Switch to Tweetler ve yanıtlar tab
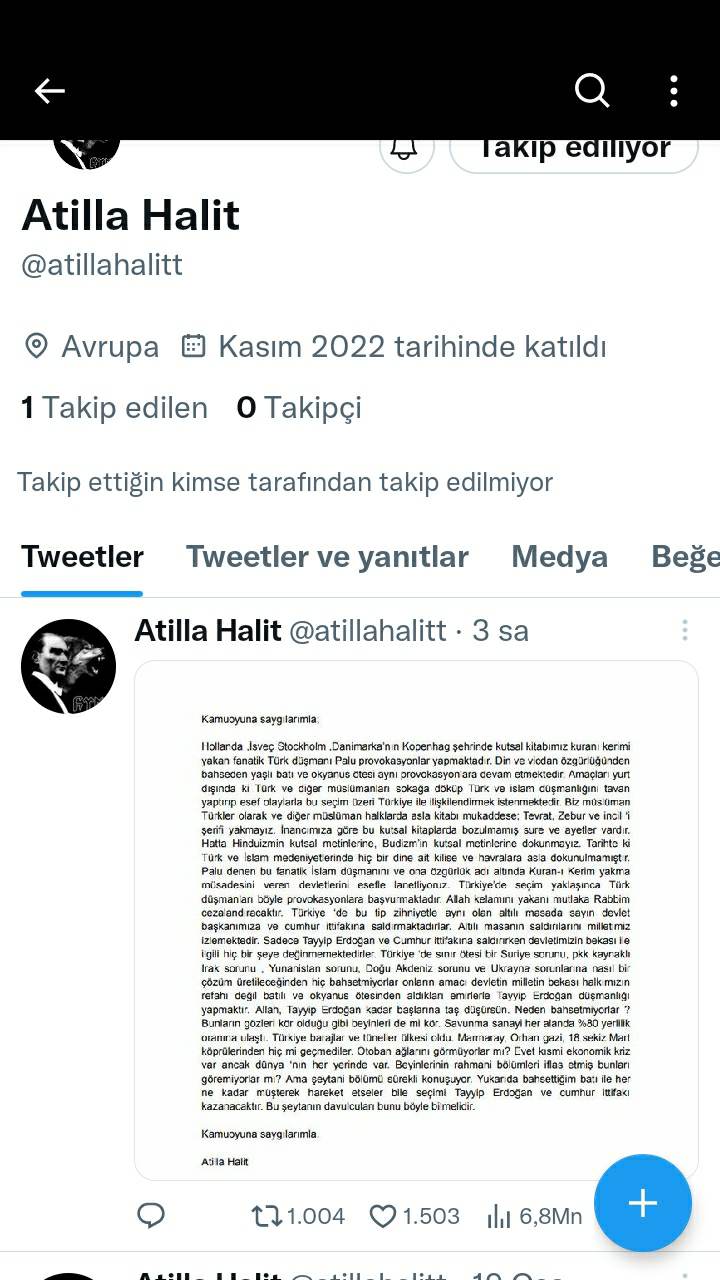Viewport: 720px width, 1280px height. (x=327, y=556)
